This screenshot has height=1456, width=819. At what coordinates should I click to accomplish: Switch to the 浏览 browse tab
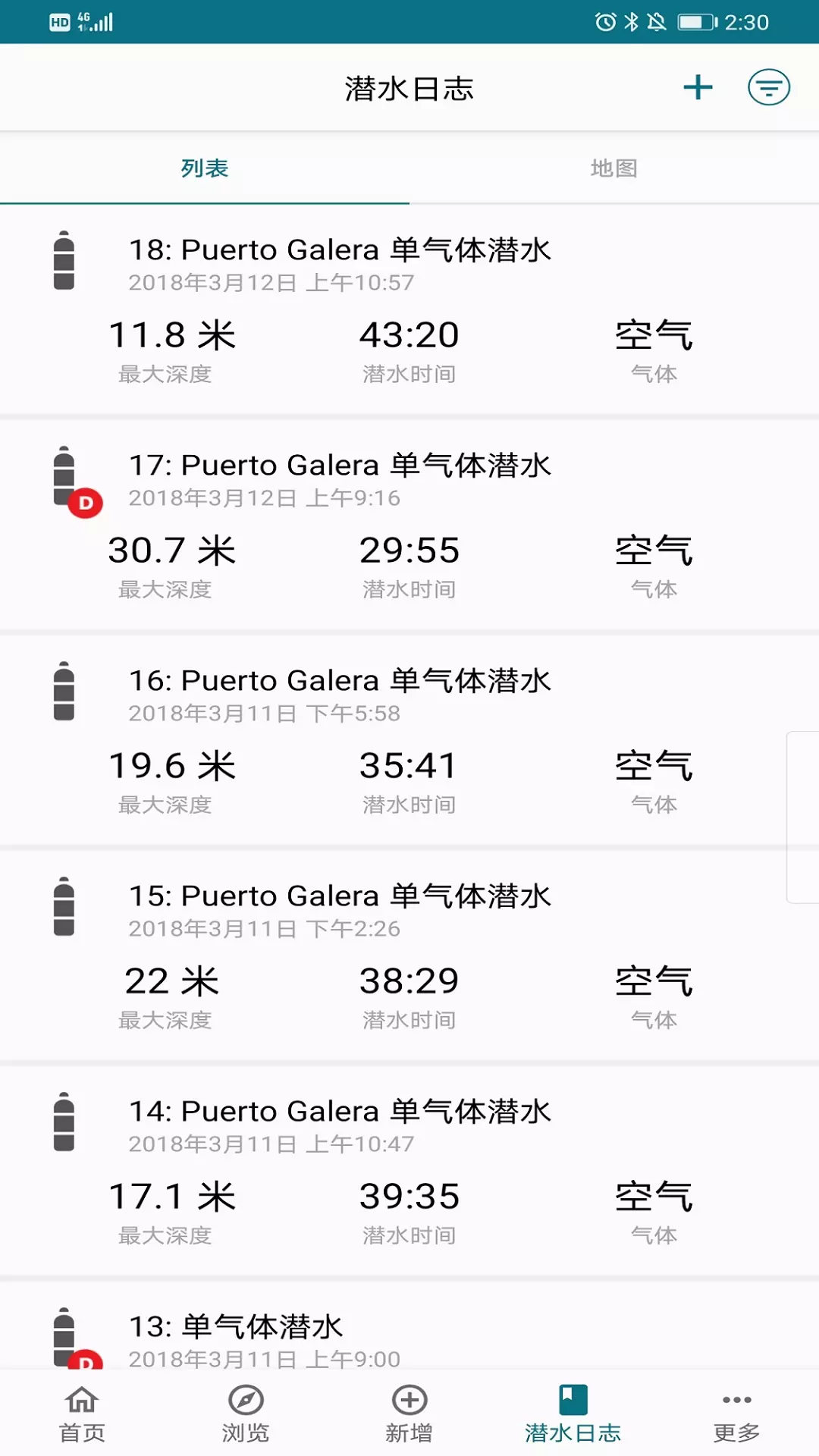246,1414
